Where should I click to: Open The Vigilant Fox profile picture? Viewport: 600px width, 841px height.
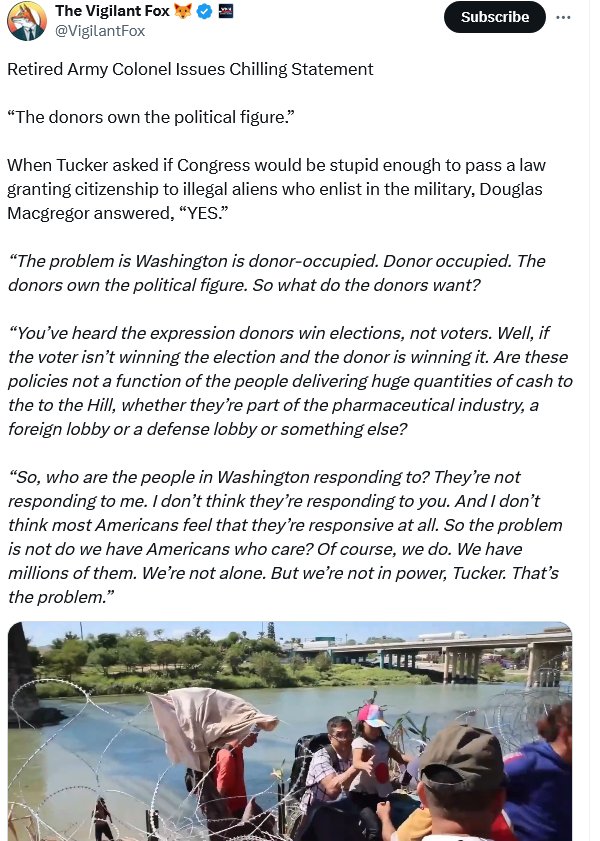click(27, 20)
